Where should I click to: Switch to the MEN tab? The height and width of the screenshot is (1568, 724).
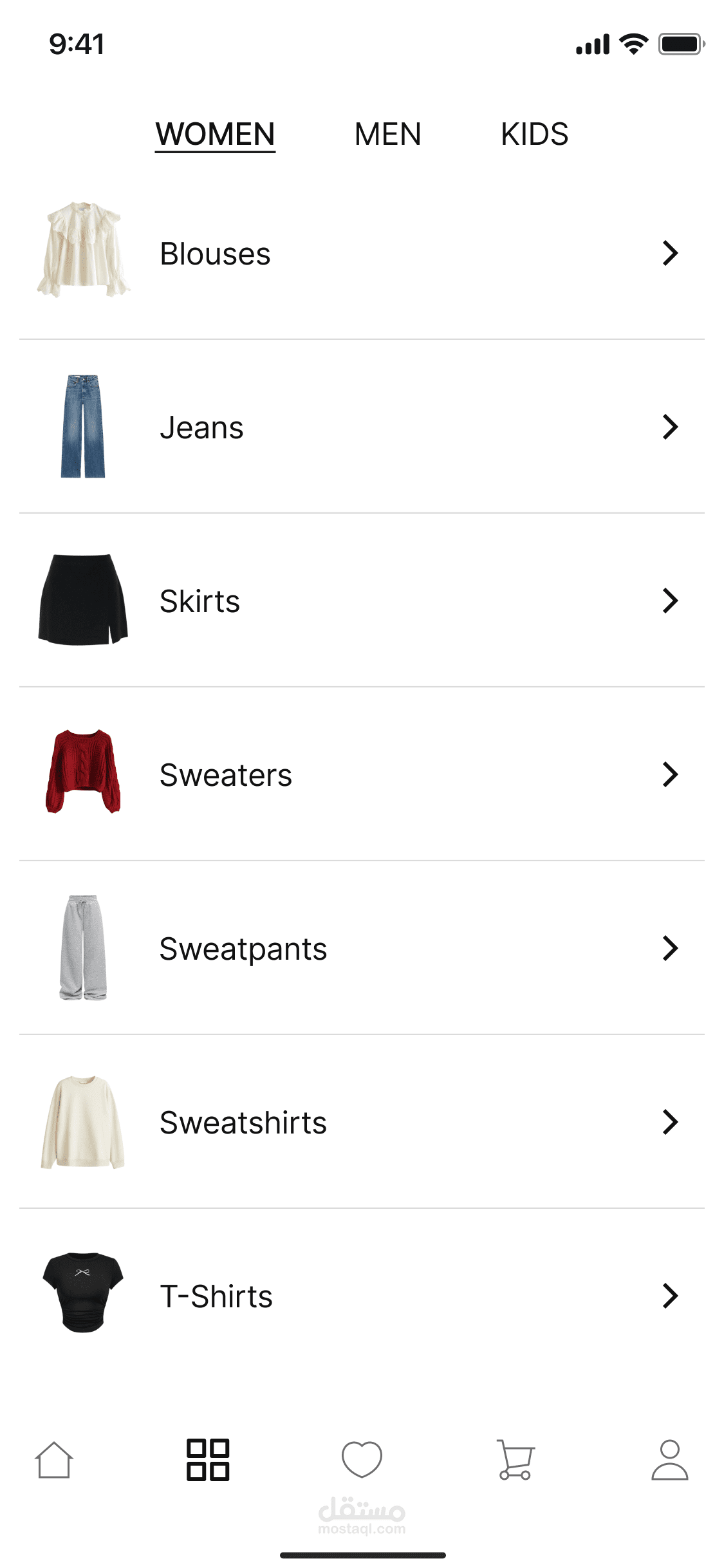pyautogui.click(x=387, y=135)
